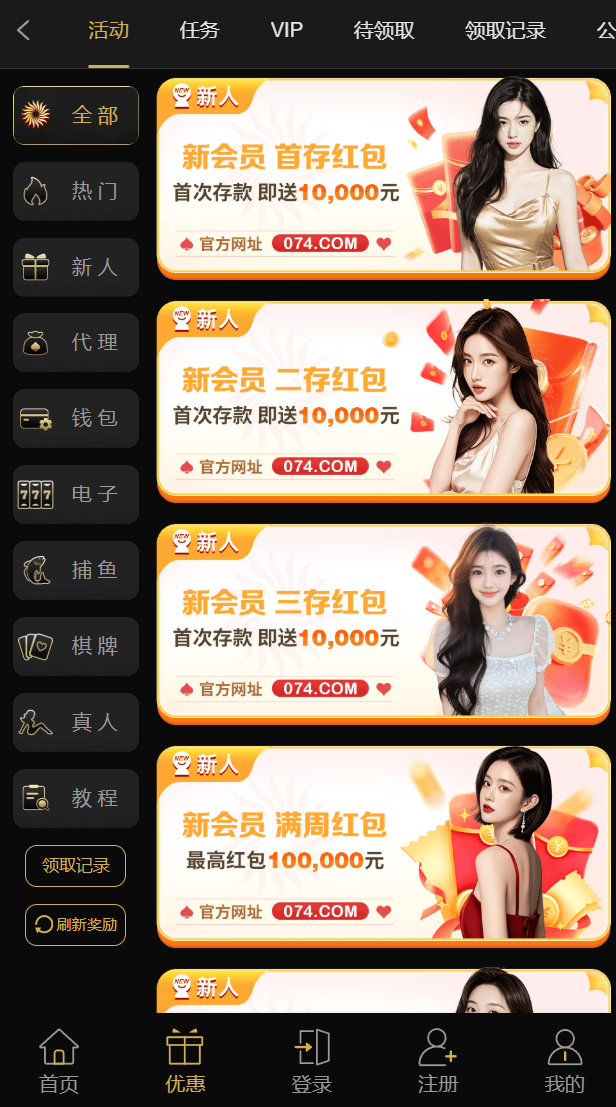Select the 新人 category in sidebar
The height and width of the screenshot is (1107, 616).
point(76,267)
